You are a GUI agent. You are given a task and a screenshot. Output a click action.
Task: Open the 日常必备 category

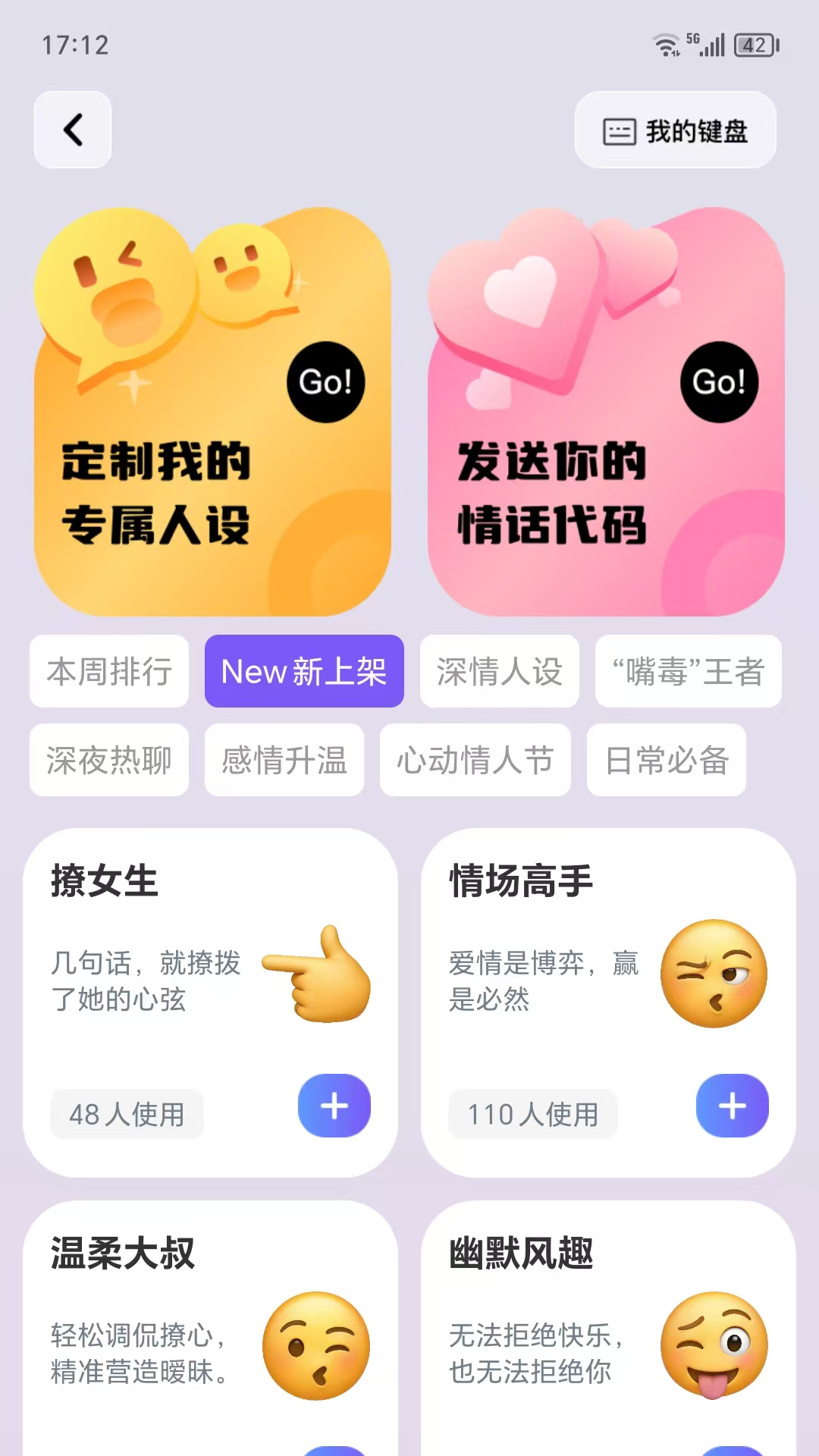point(666,761)
